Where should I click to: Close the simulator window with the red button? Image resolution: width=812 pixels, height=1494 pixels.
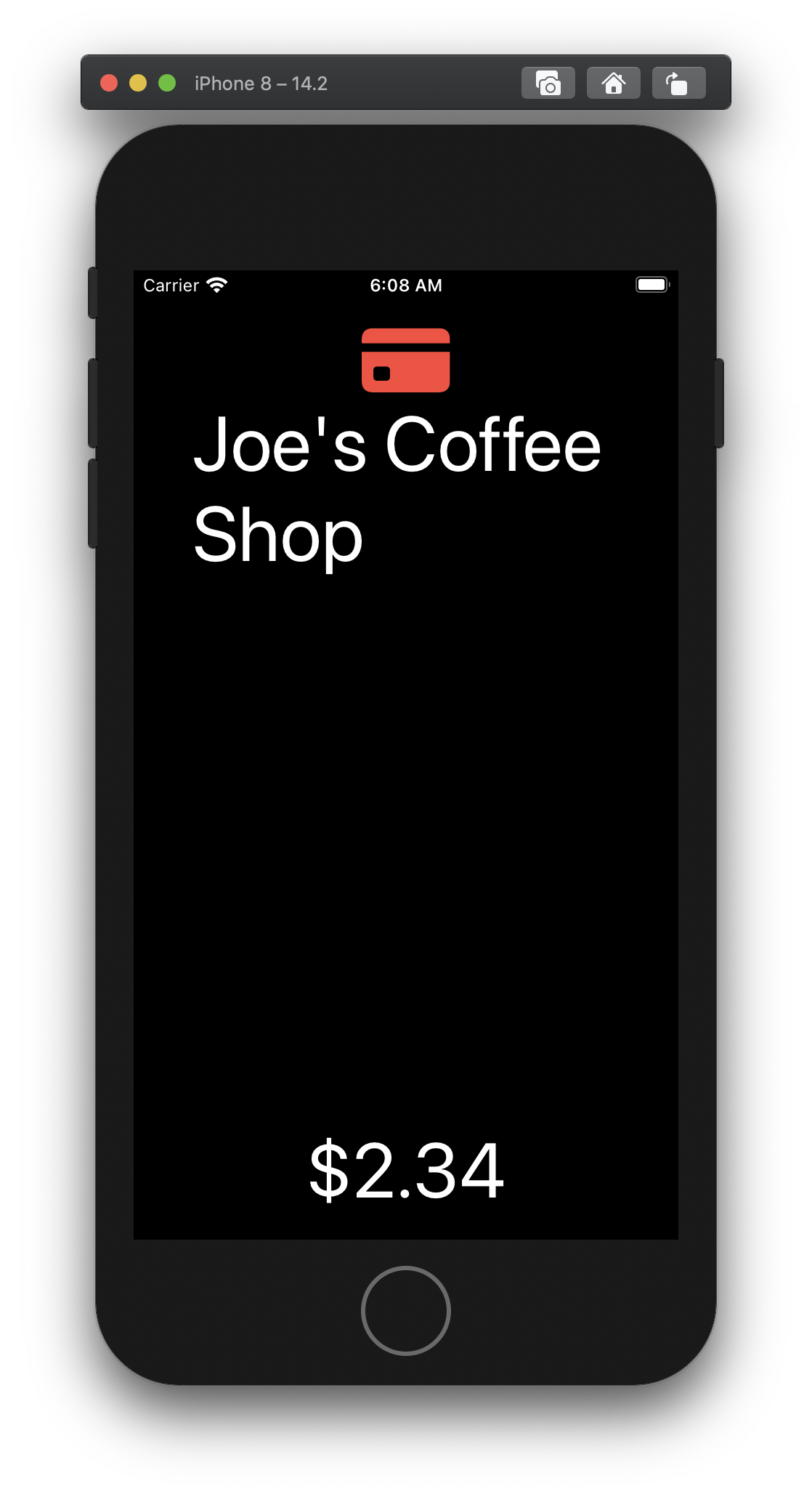click(109, 83)
